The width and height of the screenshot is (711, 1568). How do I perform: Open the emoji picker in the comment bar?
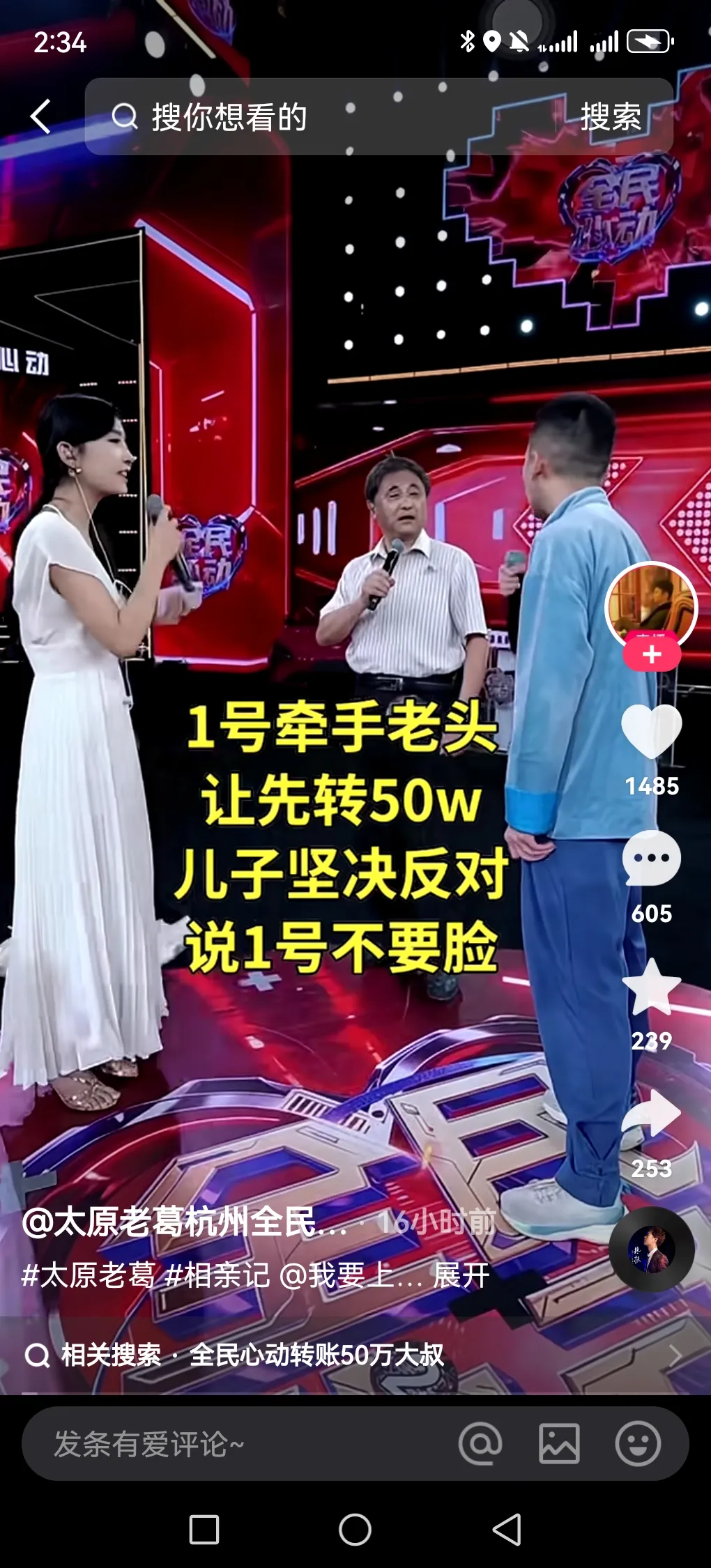click(x=638, y=1444)
